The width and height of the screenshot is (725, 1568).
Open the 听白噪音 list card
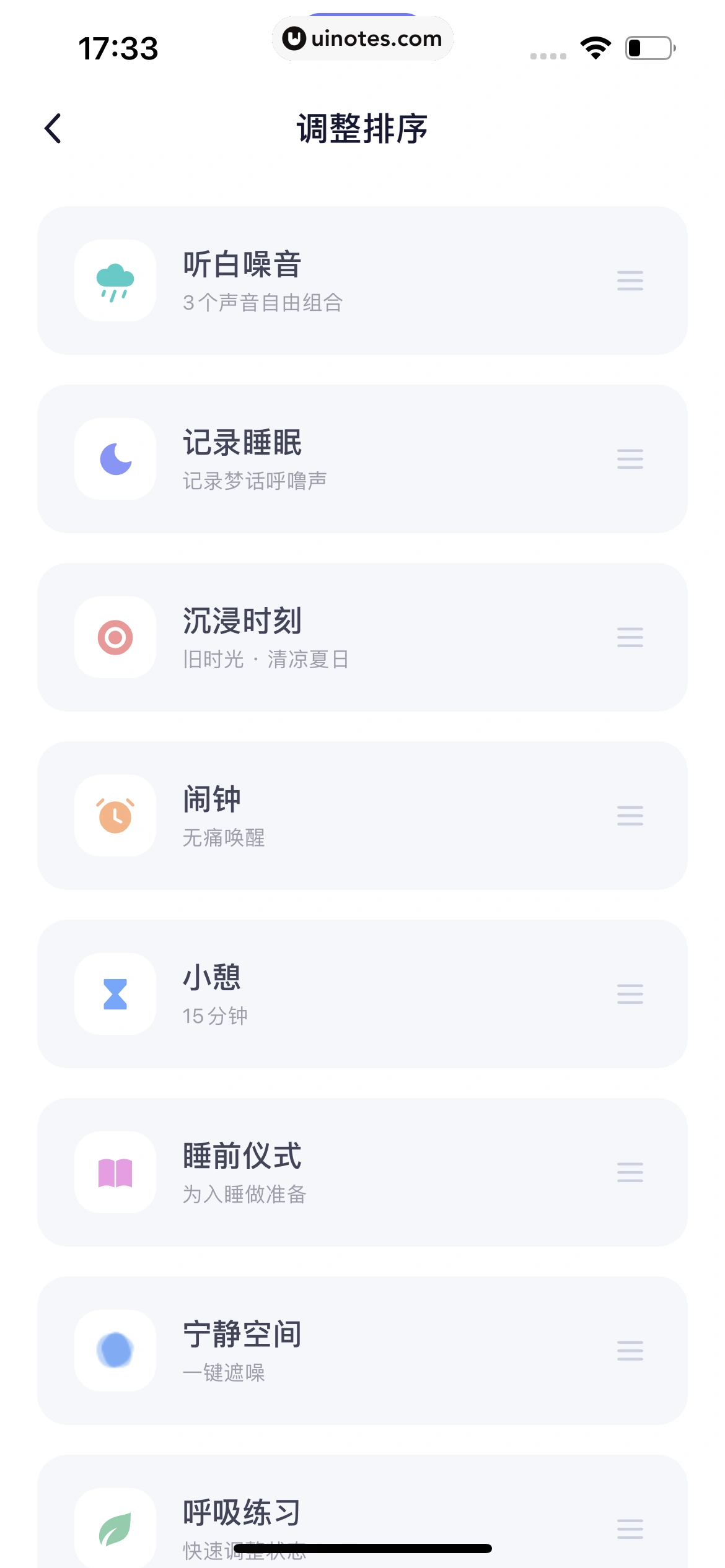362,281
